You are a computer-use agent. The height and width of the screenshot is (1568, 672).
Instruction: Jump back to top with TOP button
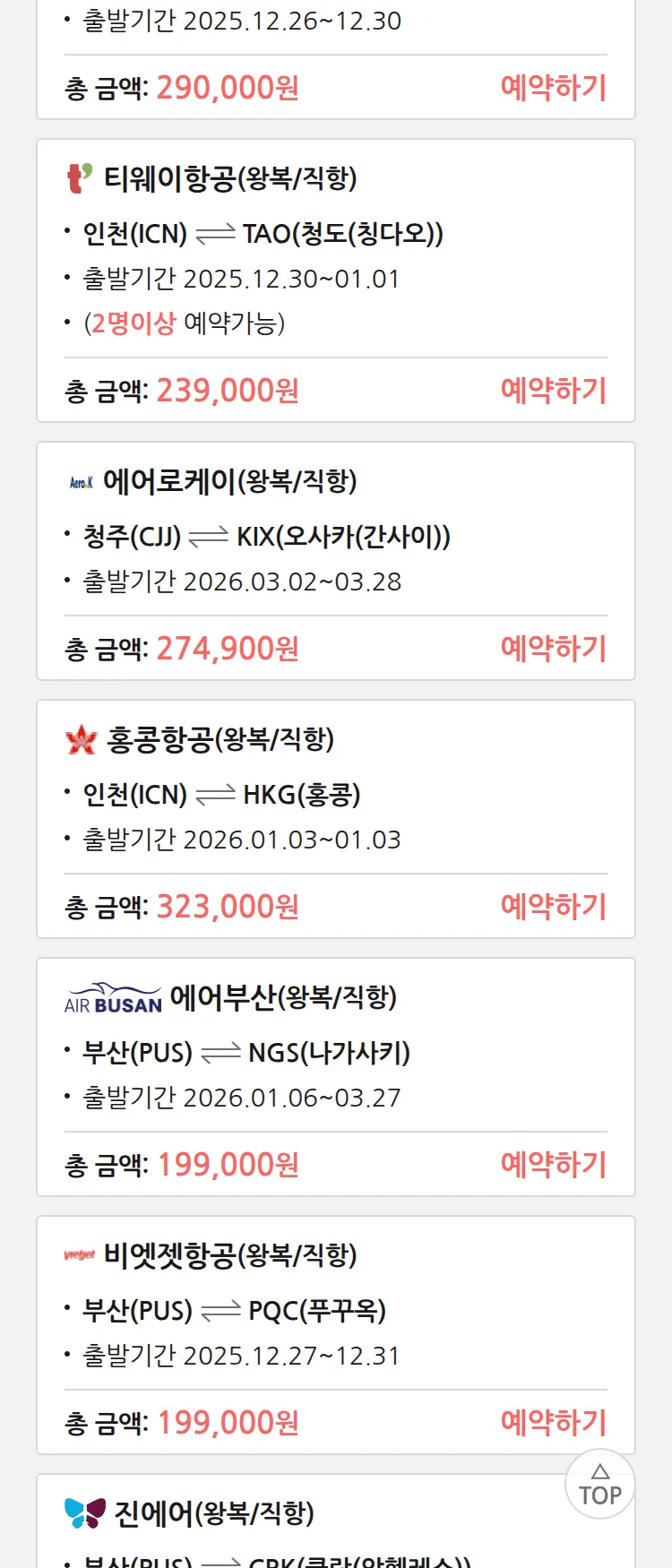[x=599, y=1485]
